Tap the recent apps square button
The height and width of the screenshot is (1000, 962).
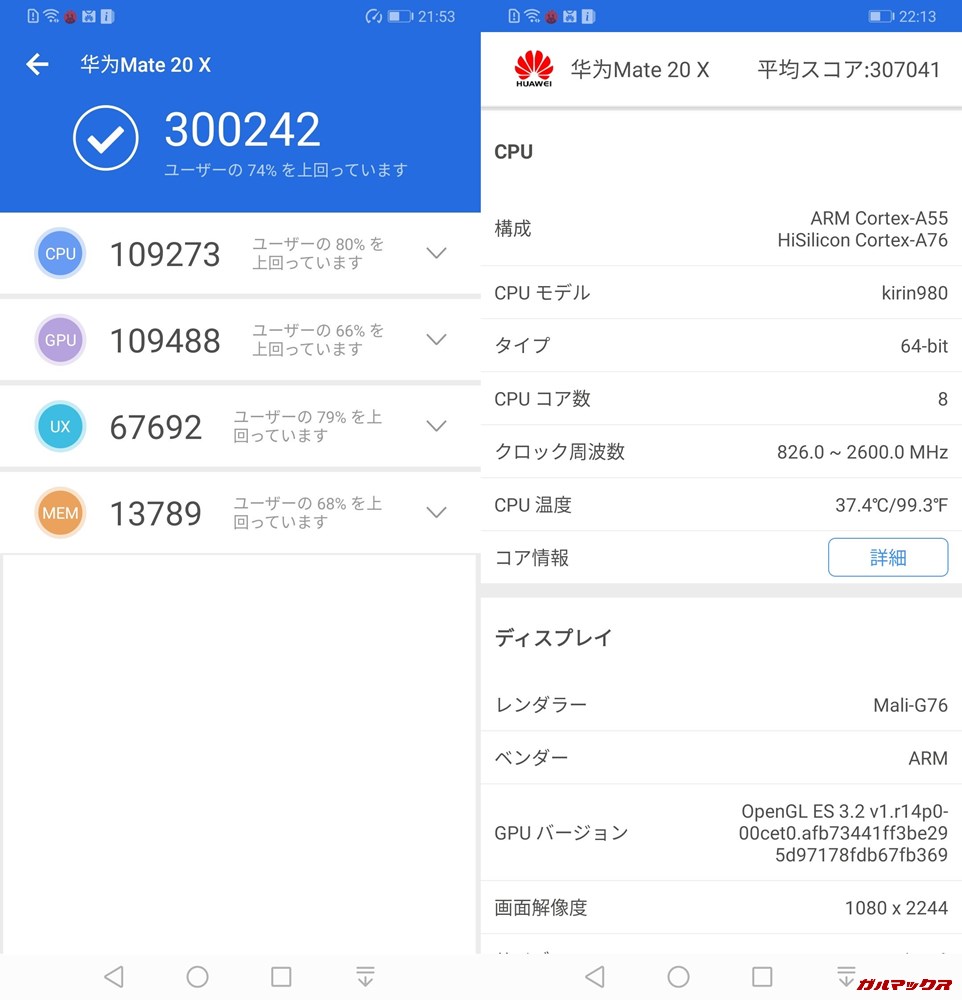click(x=281, y=976)
